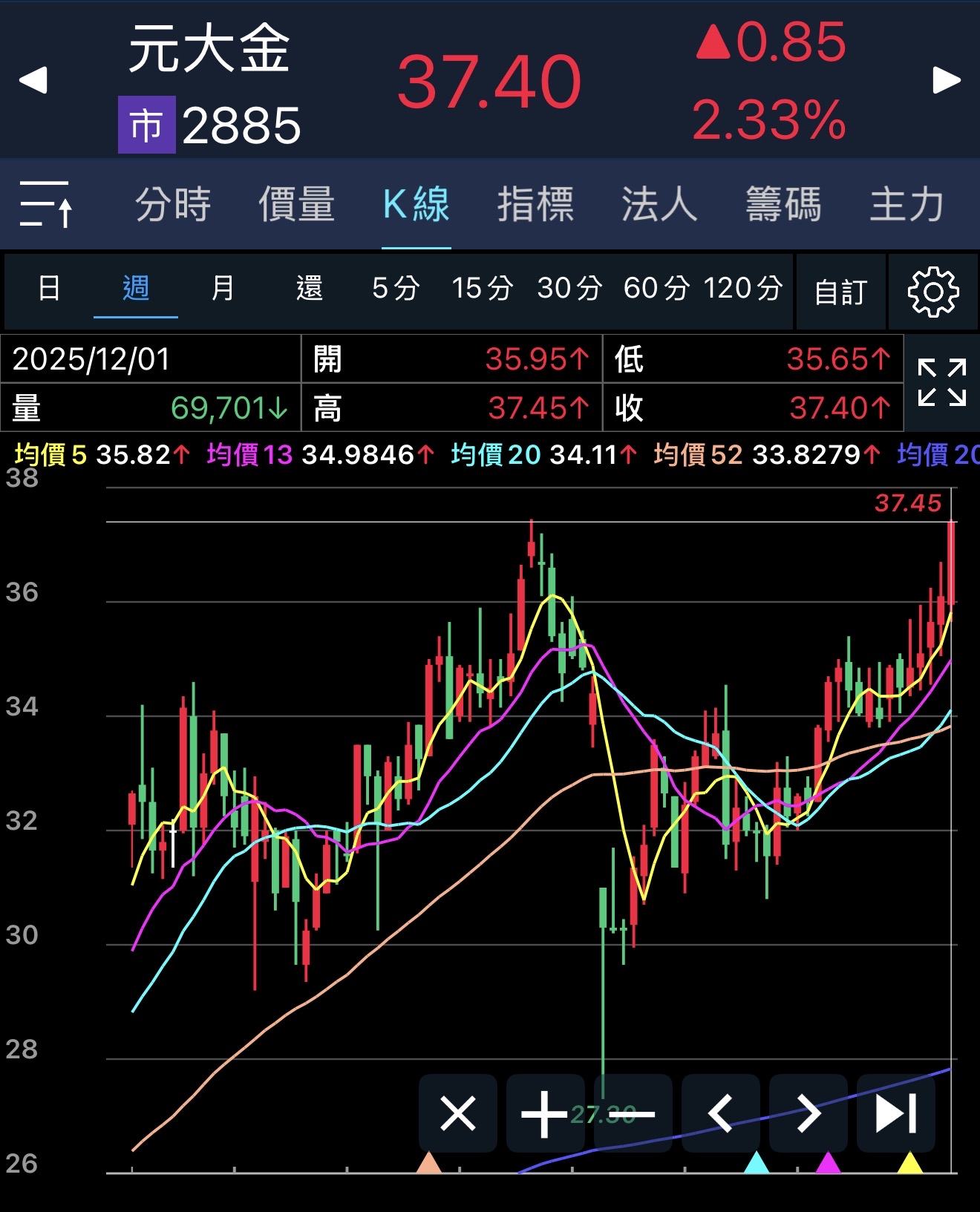980x1212 pixels.
Task: Switch to the 分時 tab
Action: pyautogui.click(x=173, y=204)
